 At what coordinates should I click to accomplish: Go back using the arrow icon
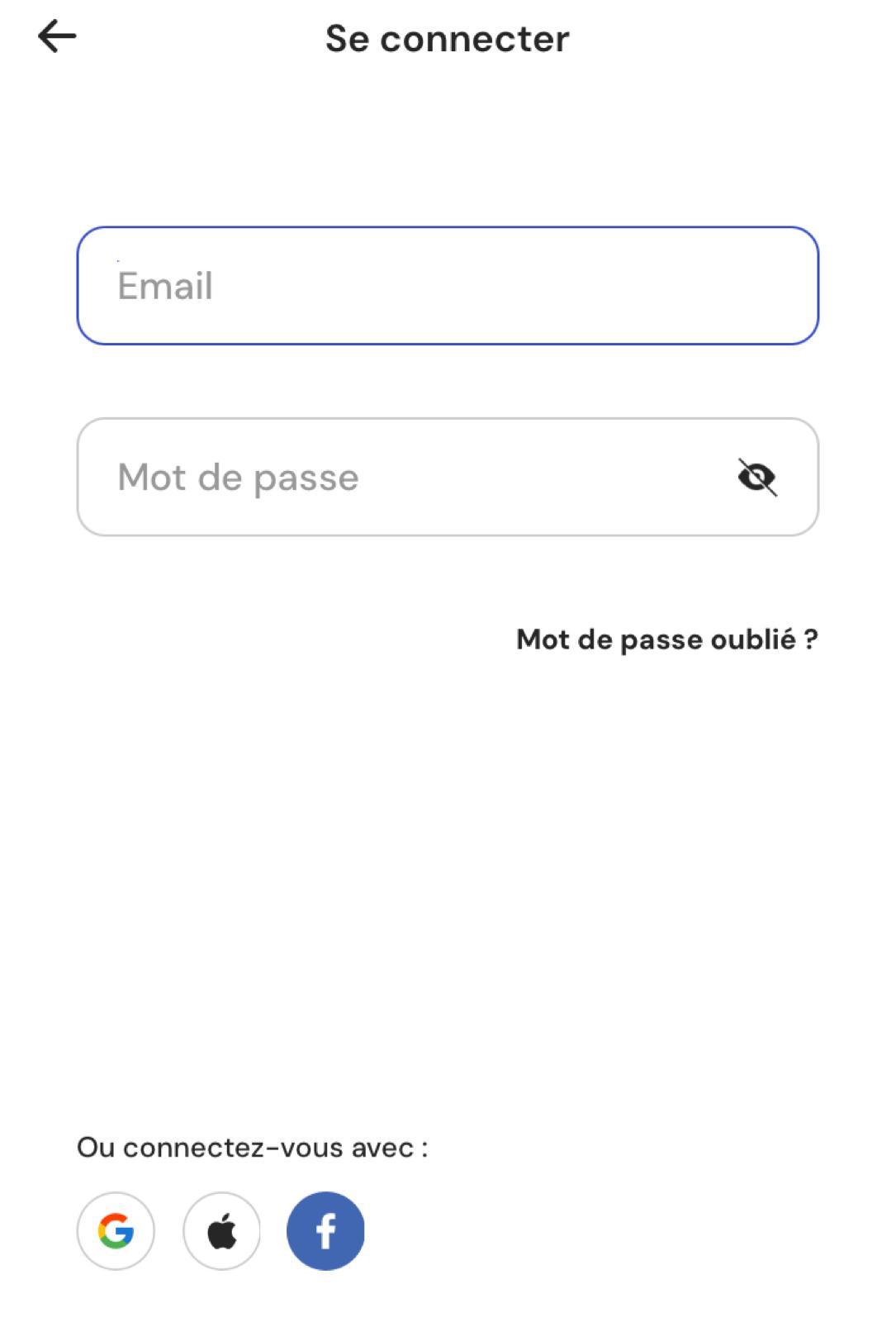click(57, 37)
